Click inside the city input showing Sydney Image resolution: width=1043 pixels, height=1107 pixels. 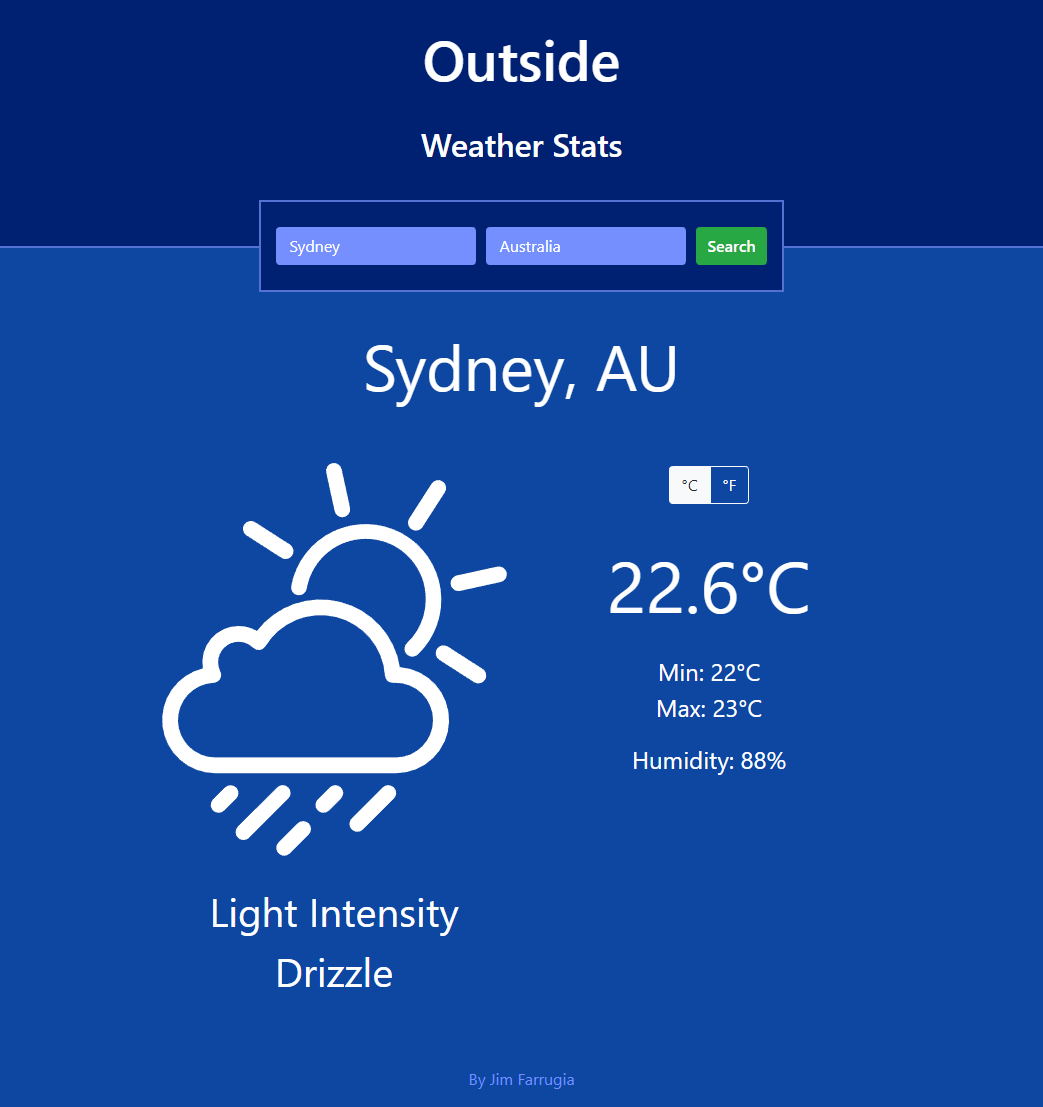pos(375,246)
